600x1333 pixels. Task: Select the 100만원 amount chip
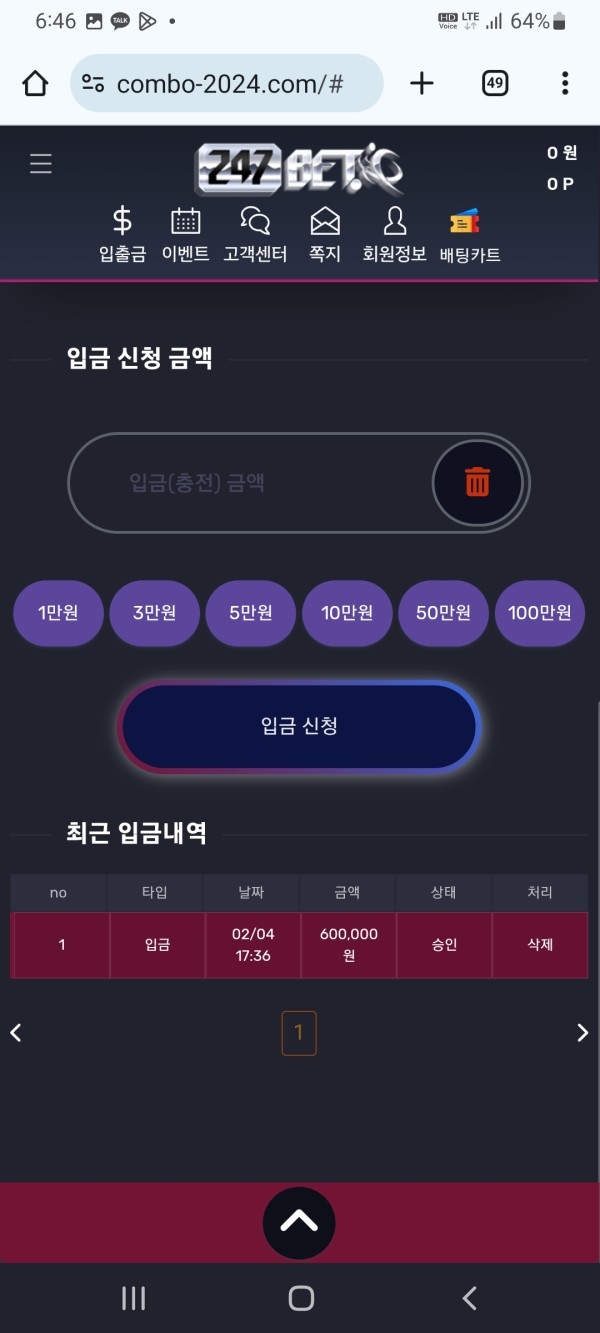539,613
